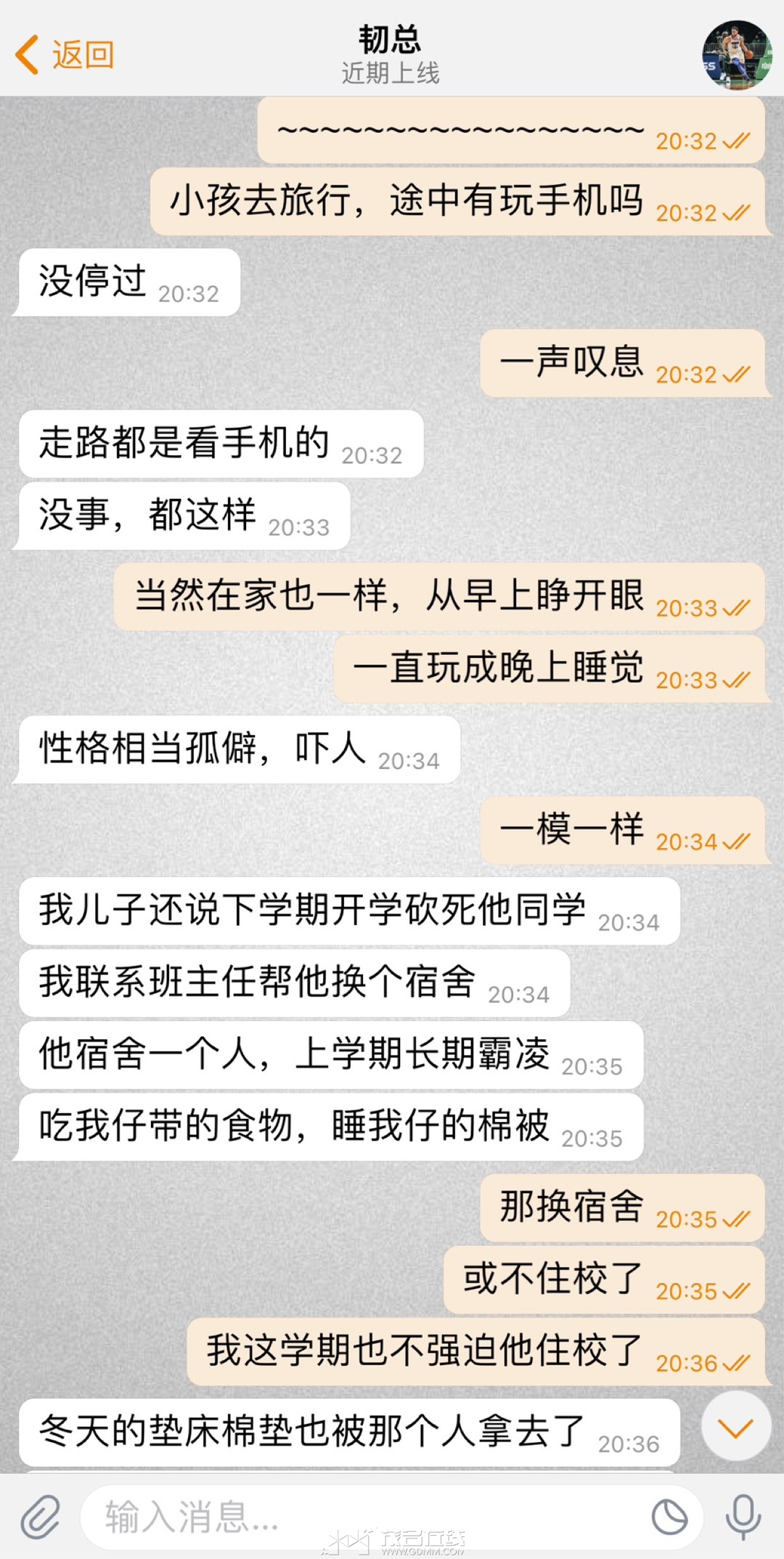Focus the 输入消息 message field
The image size is (784, 1559).
tap(363, 1517)
